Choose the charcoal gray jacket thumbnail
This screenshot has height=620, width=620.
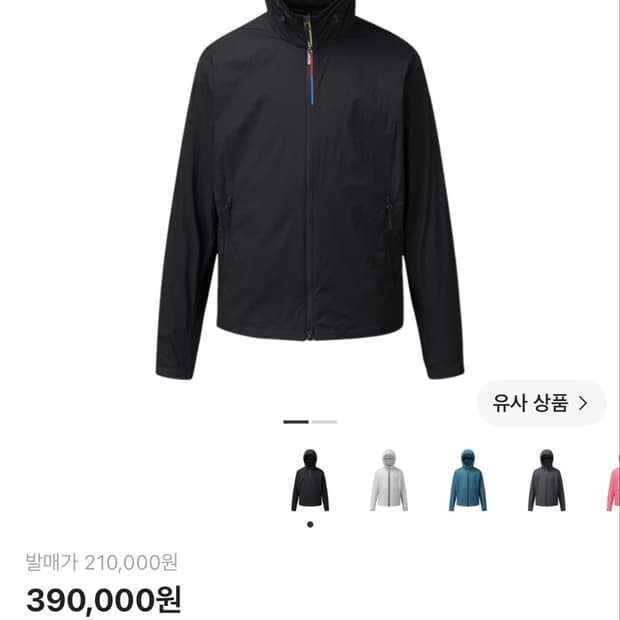[x=546, y=480]
